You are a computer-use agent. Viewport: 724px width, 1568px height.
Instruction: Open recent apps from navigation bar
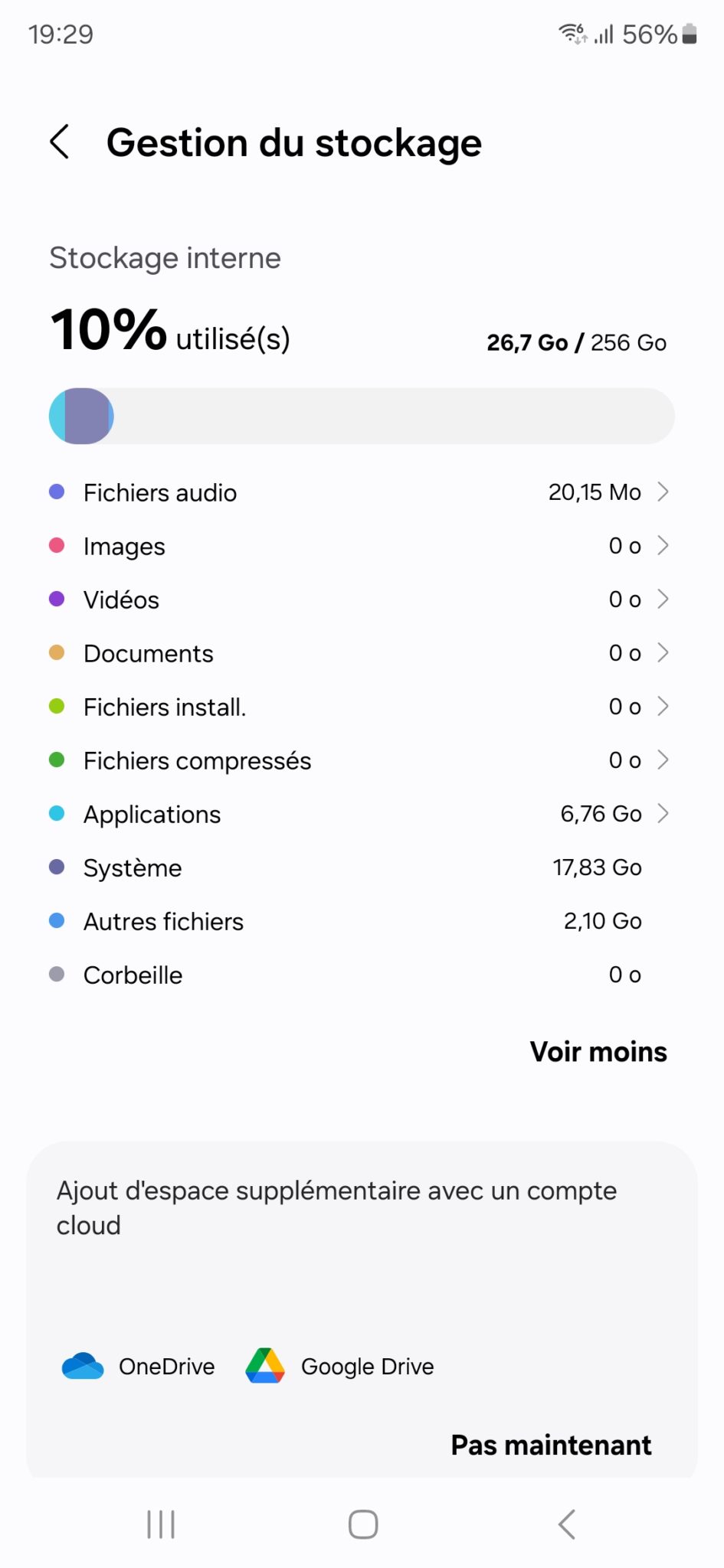[x=161, y=1524]
